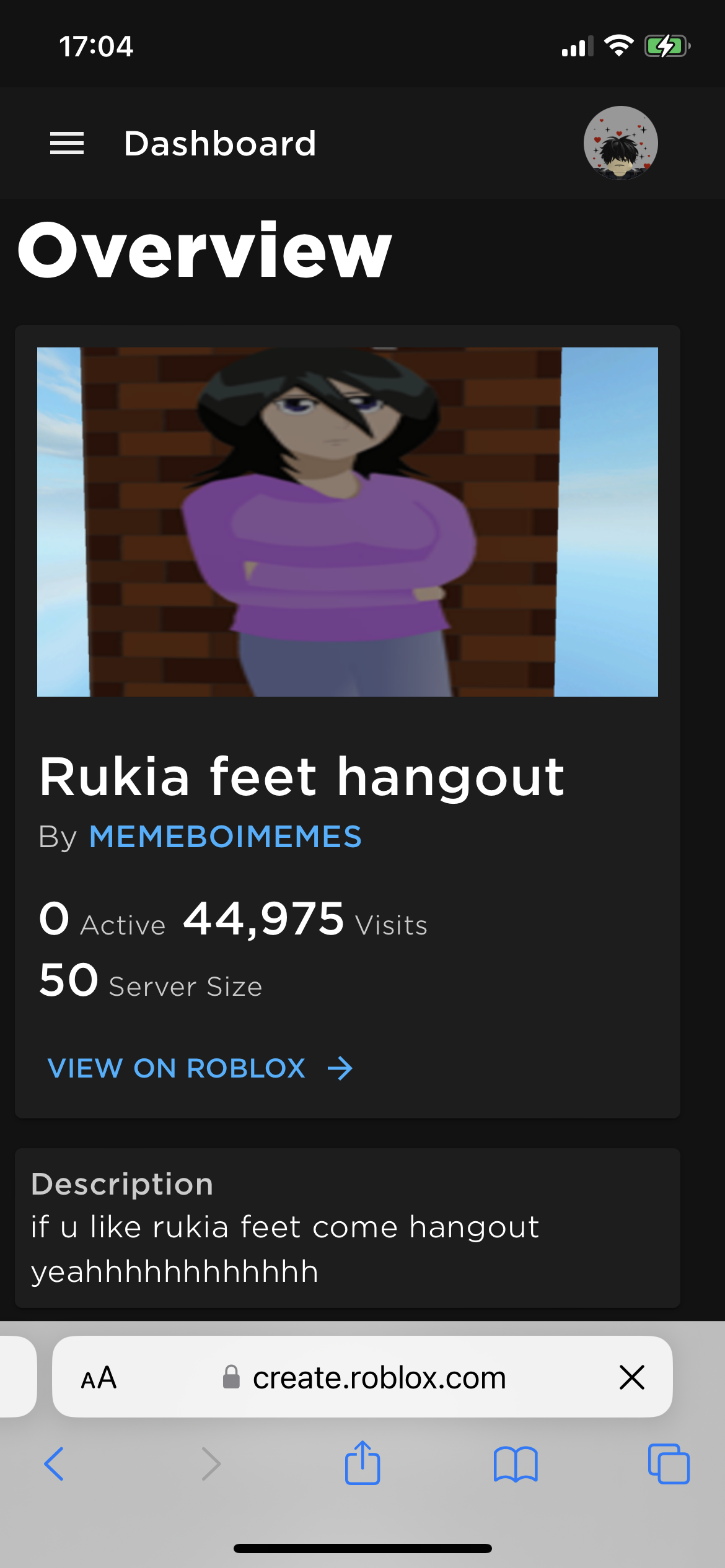Open Safari bookmarks
Screen dimensions: 725x1568
pos(516,1464)
